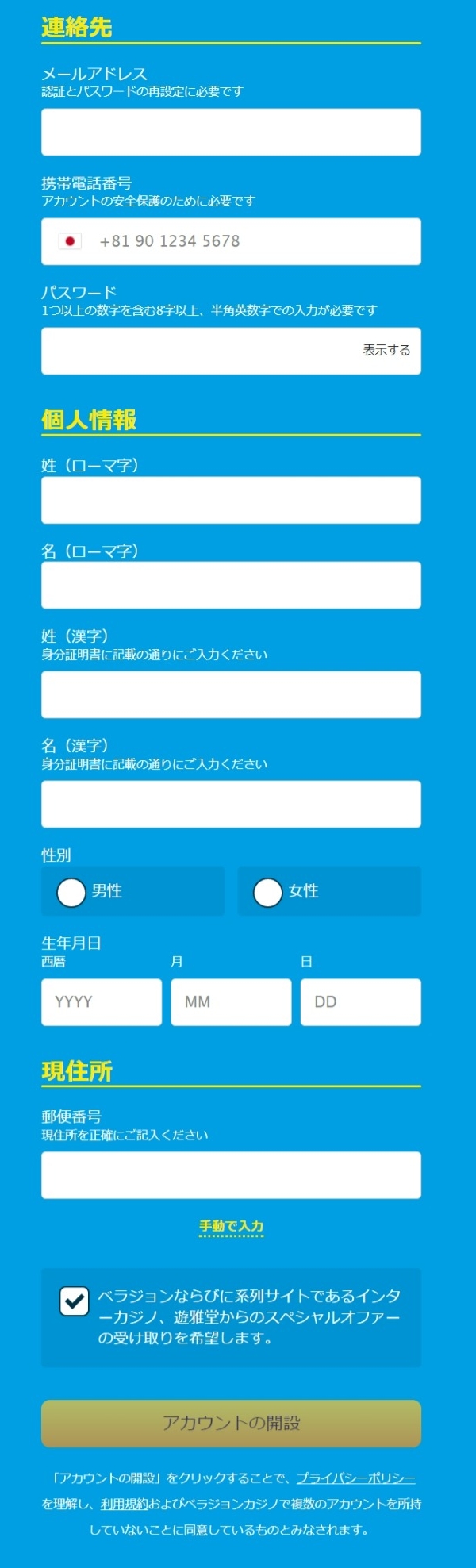Tap the 姓（ローマ字）field
The height and width of the screenshot is (1568, 476).
point(231,500)
